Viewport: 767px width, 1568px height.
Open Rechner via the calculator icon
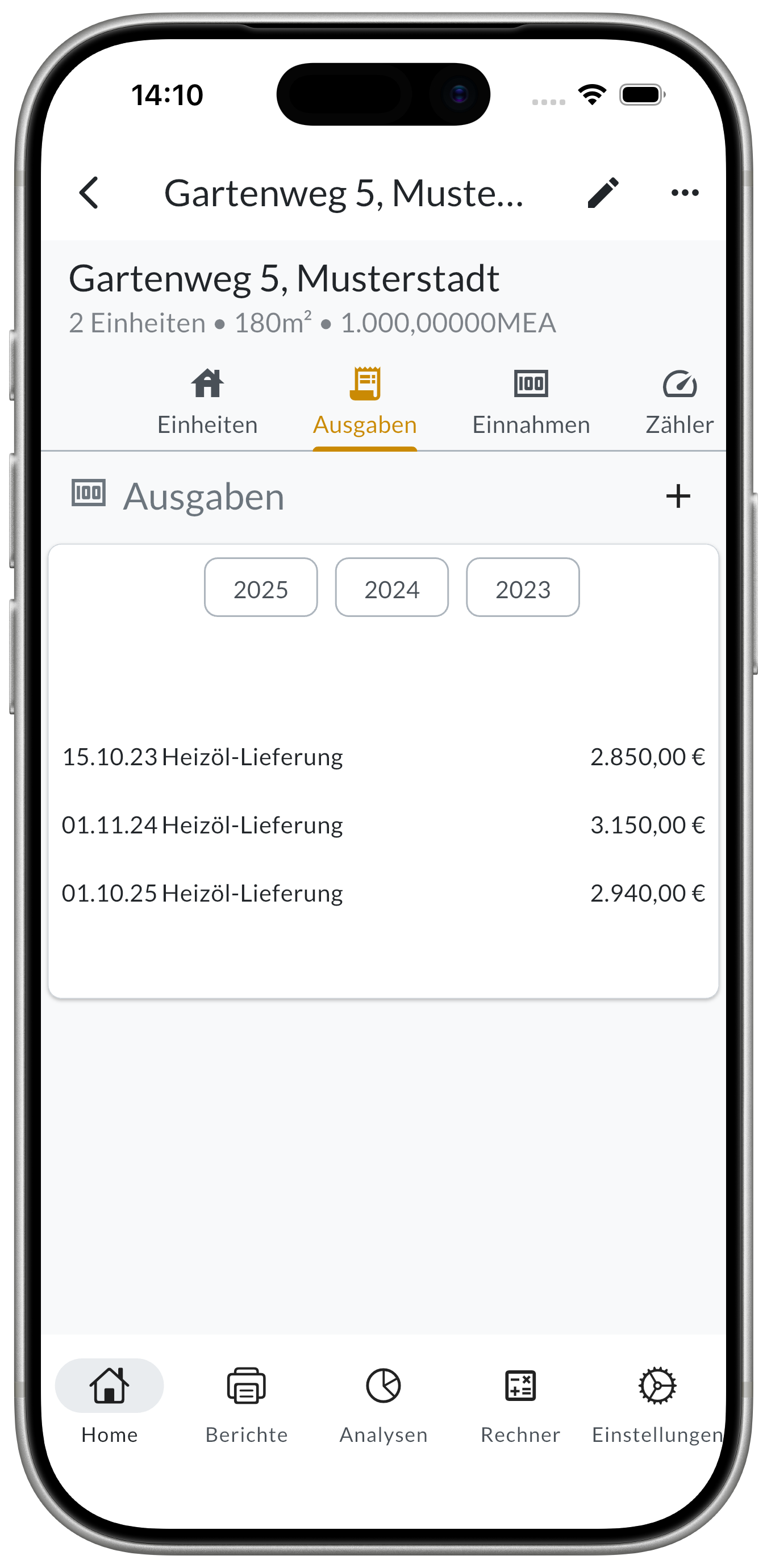[520, 1388]
